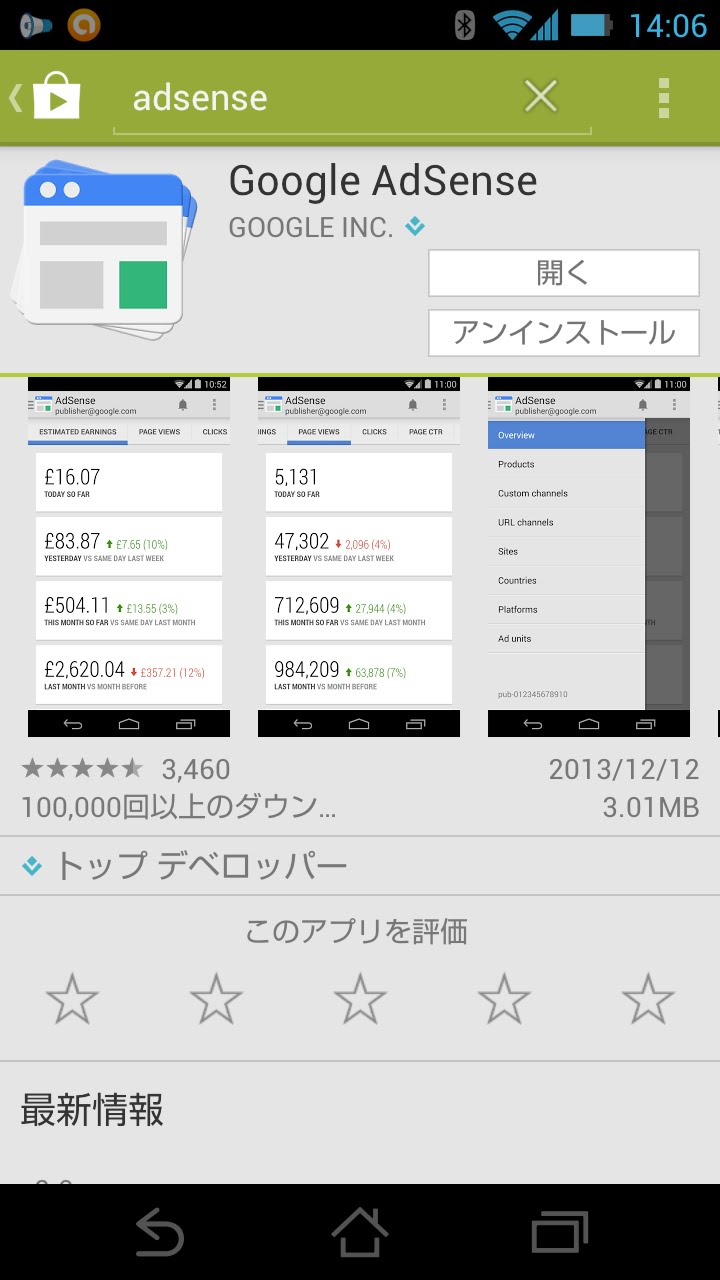Edit the adsense search query
Viewport: 720px width, 1280px height.
pyautogui.click(x=318, y=98)
